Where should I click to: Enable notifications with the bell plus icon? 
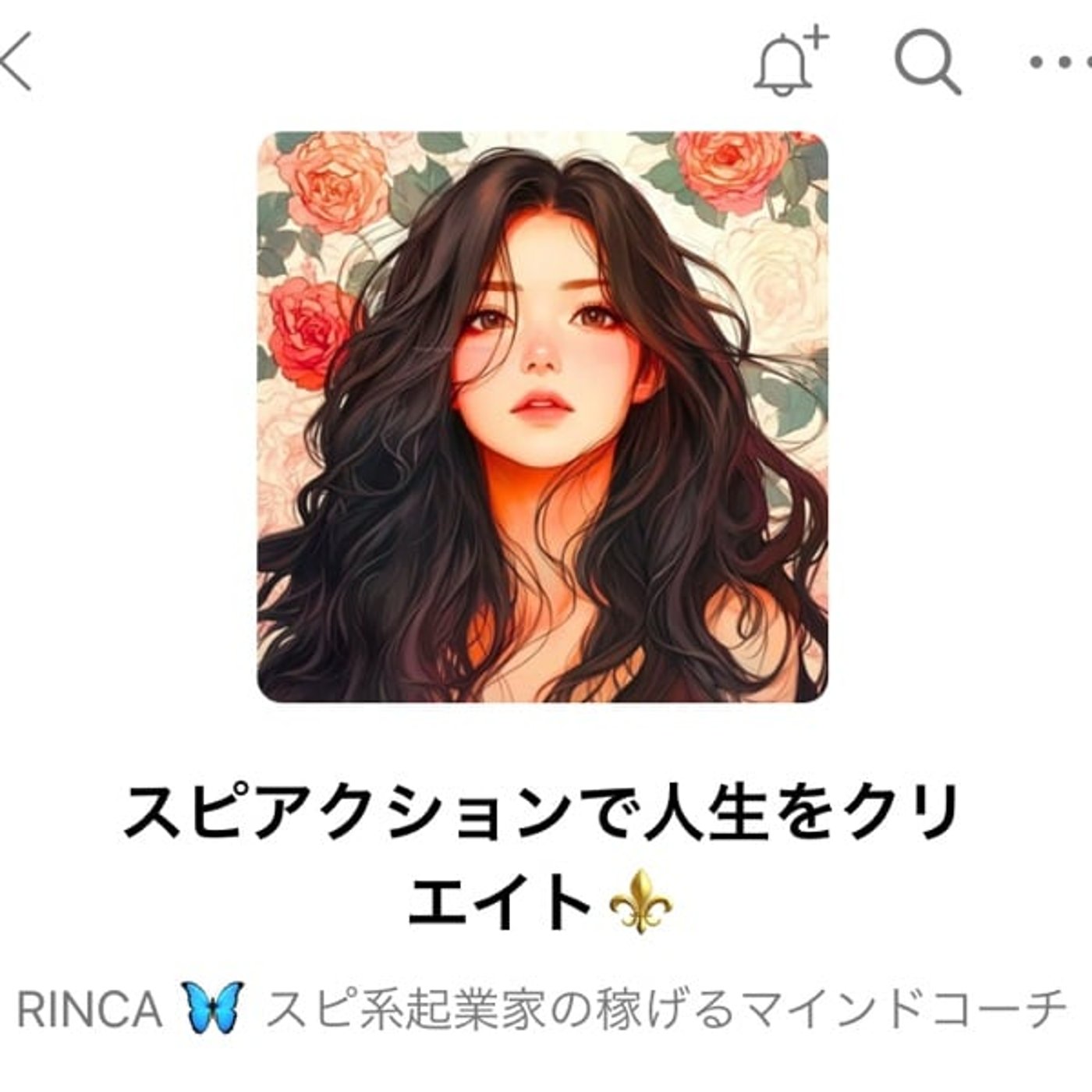pos(788,62)
